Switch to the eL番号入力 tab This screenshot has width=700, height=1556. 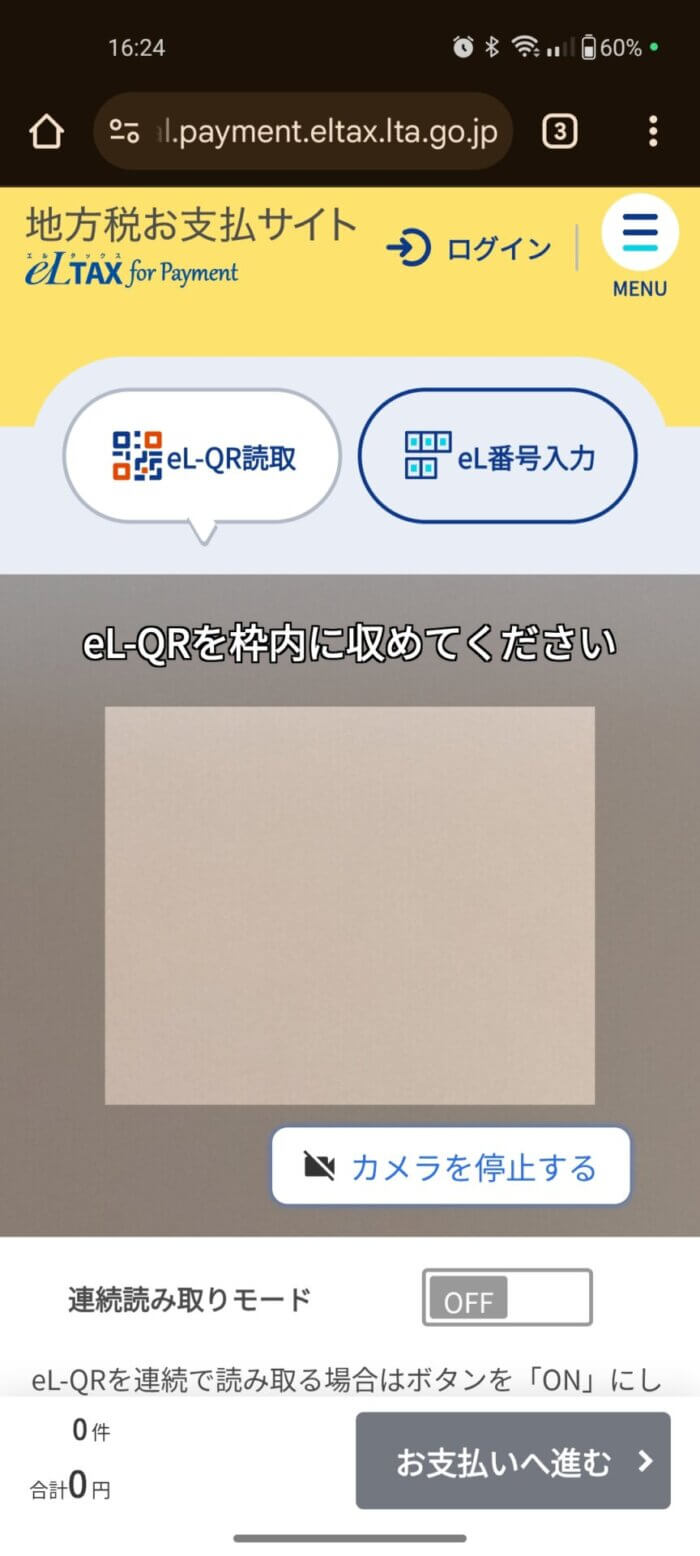(x=497, y=457)
